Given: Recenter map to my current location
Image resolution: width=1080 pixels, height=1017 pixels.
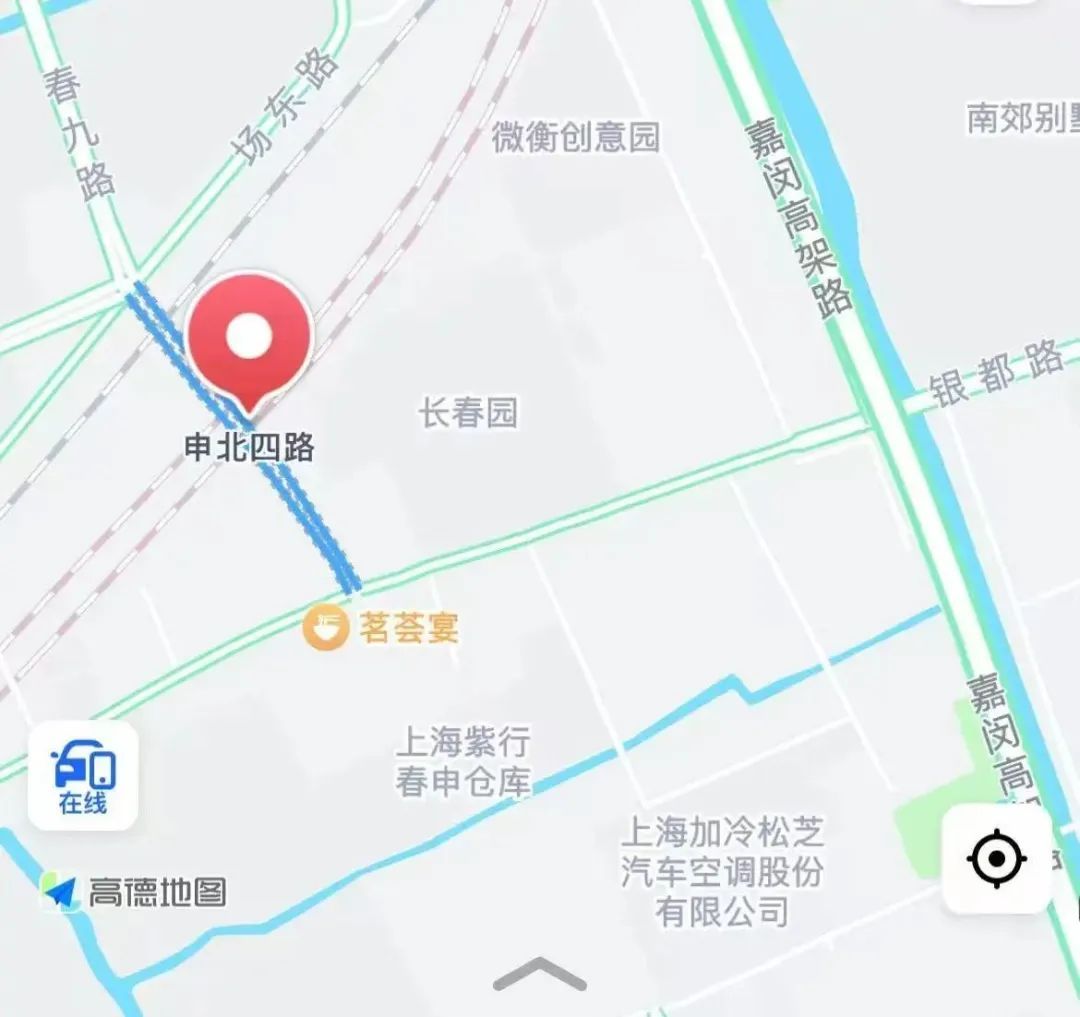Looking at the screenshot, I should coord(997,859).
